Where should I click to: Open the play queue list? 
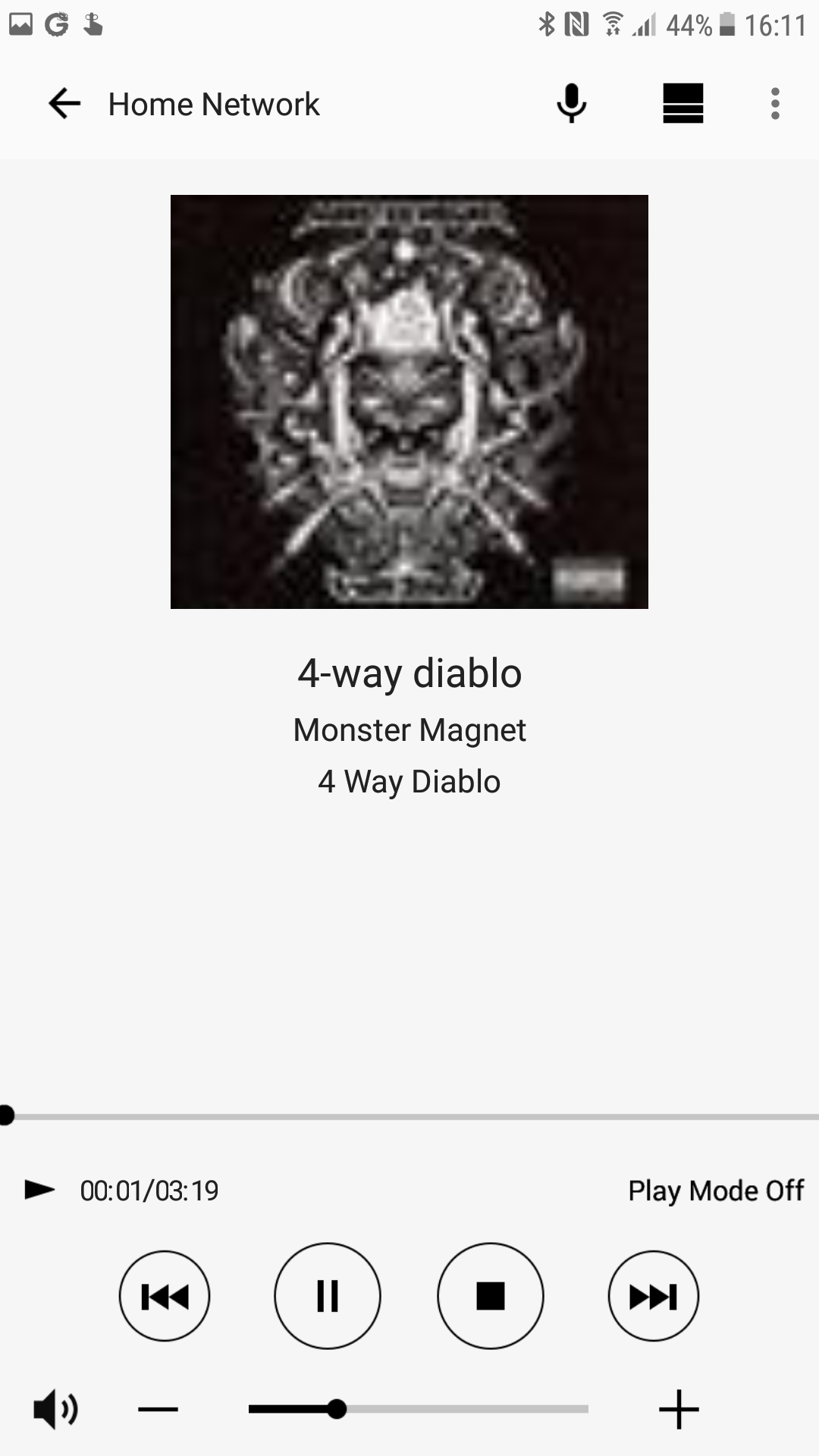682,104
